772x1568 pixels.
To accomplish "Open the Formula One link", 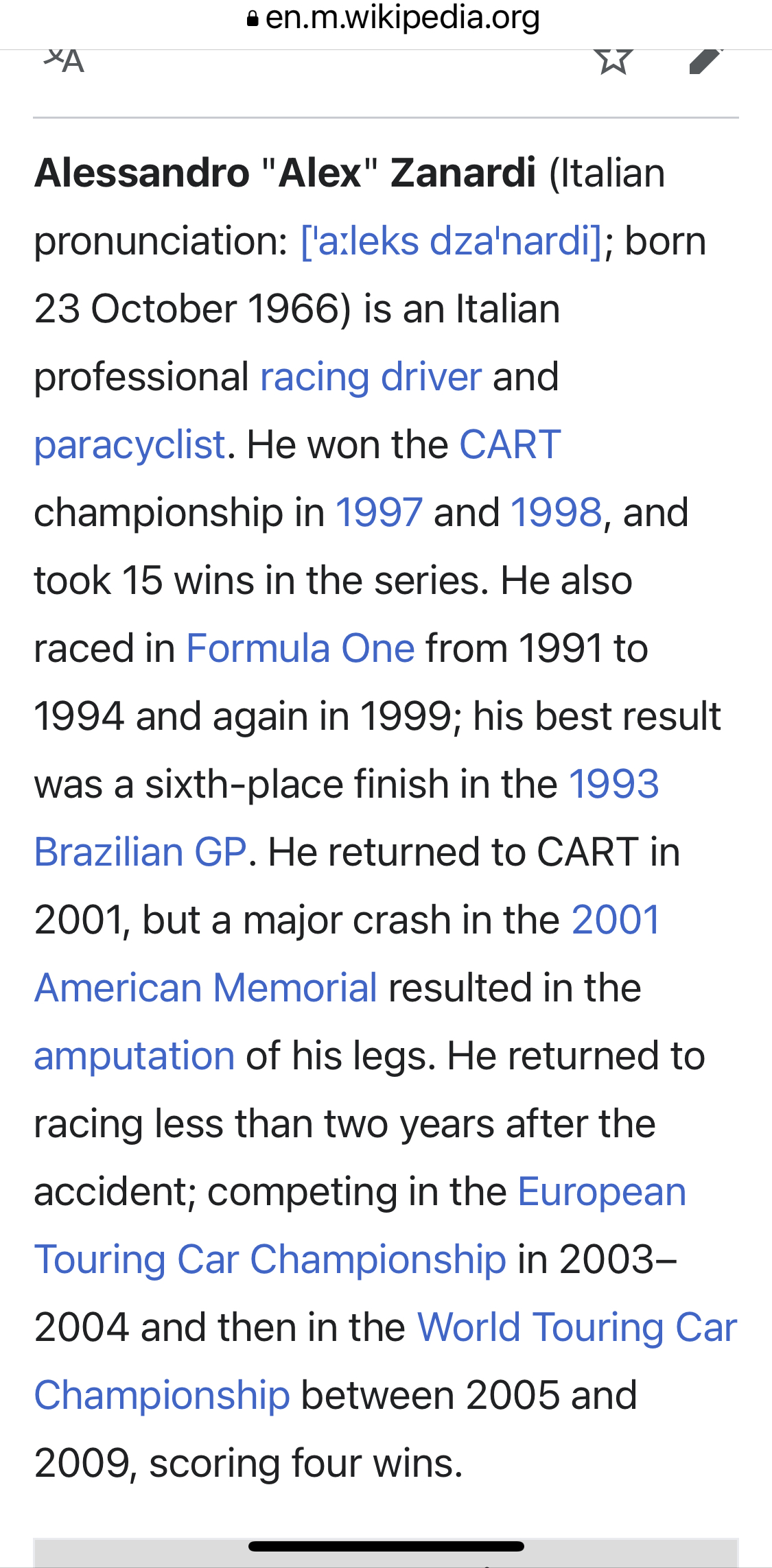I will (301, 649).
